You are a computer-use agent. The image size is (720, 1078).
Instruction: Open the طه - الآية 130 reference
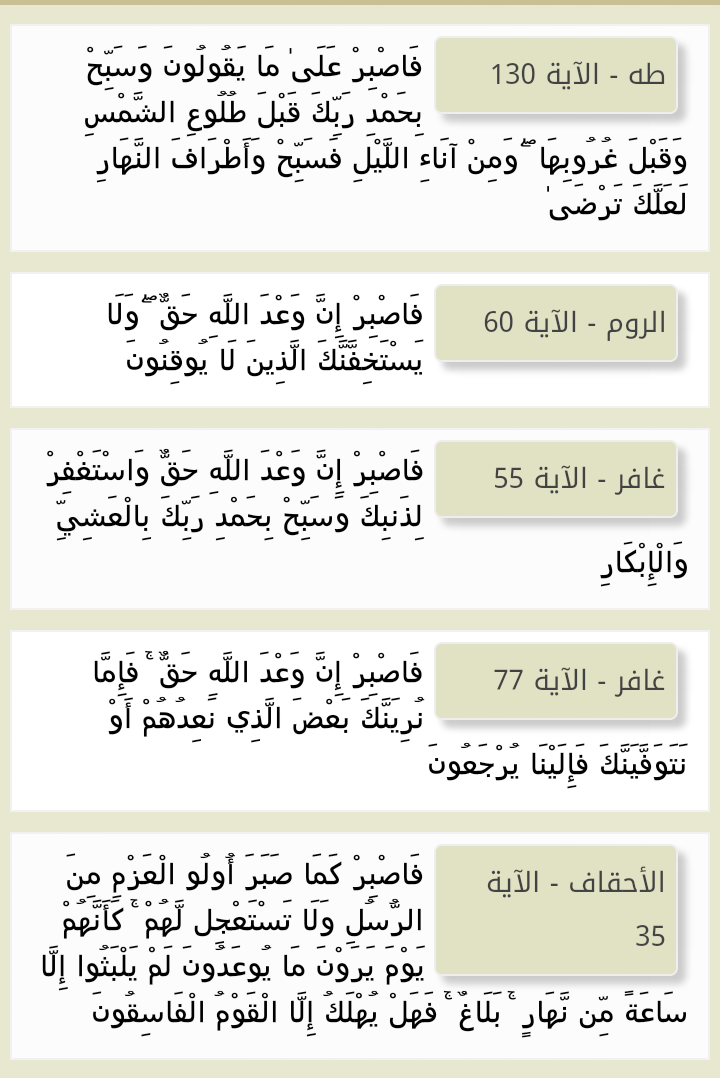coord(556,75)
